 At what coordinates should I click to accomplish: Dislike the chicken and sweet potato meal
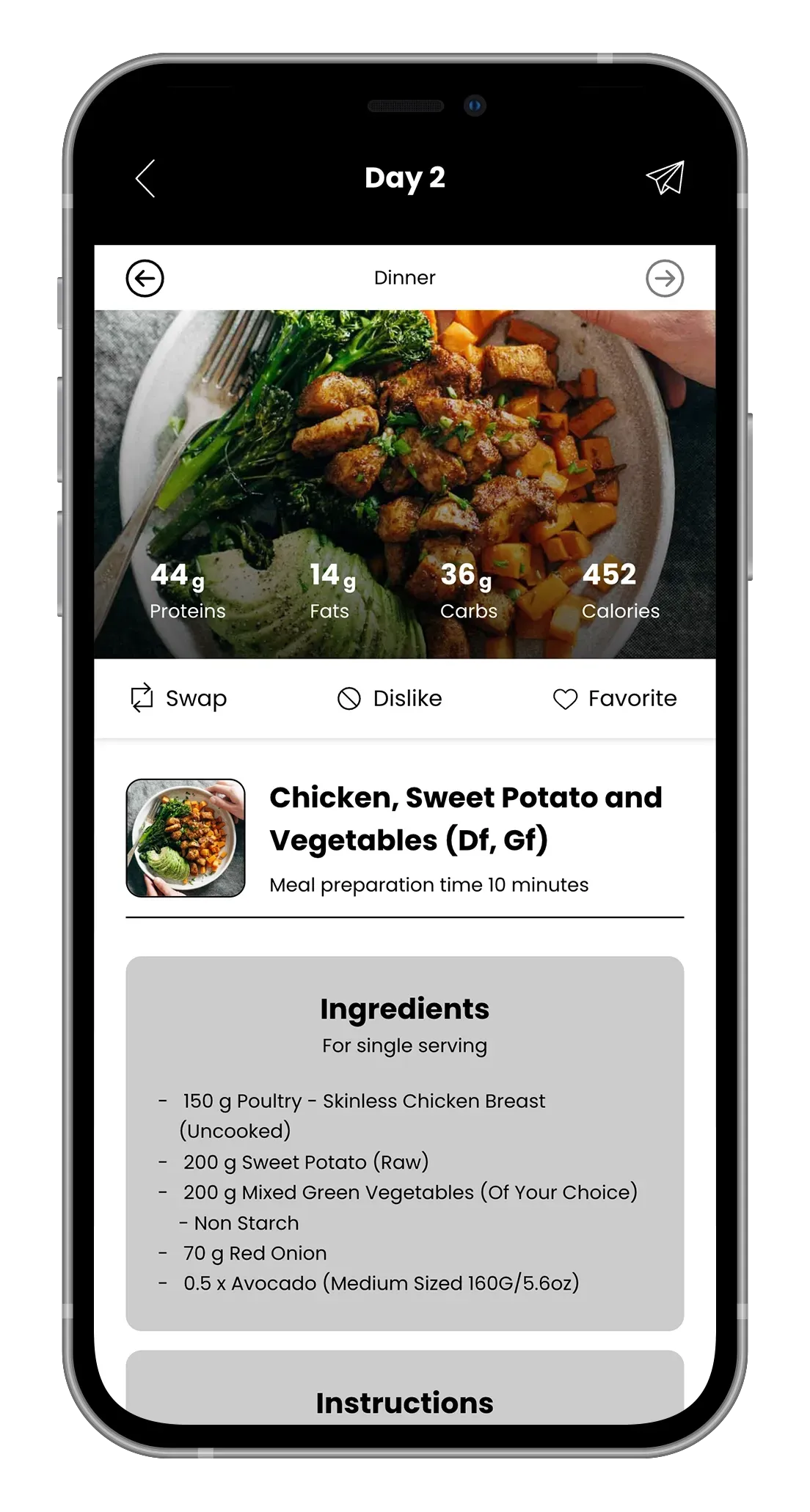click(x=390, y=698)
